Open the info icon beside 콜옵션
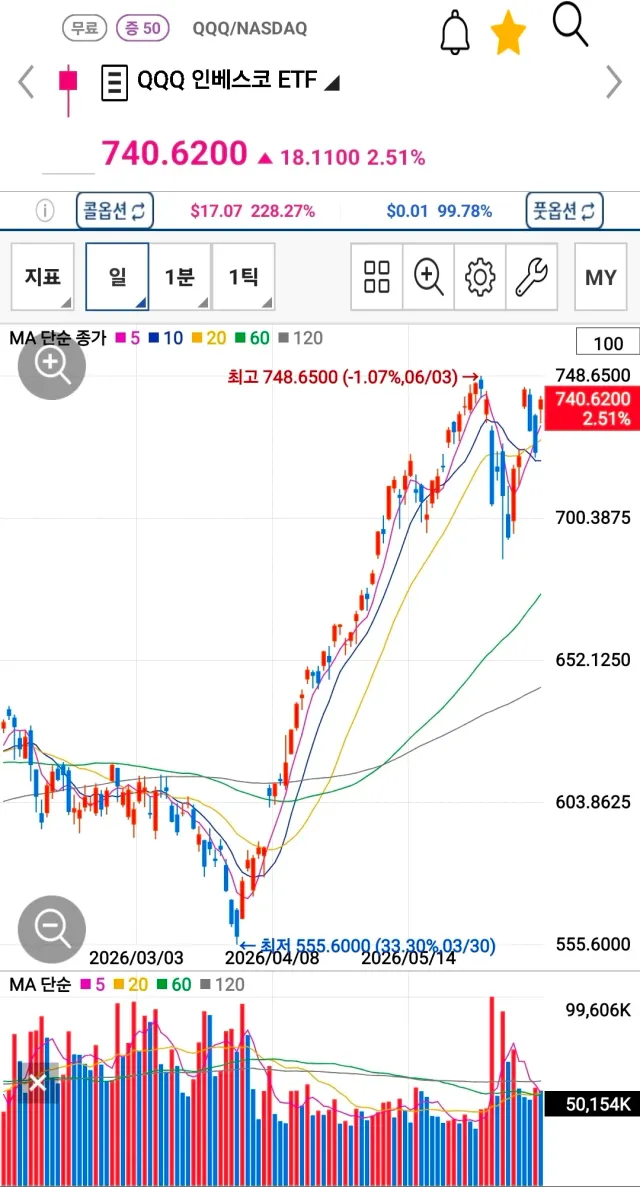 (45, 210)
